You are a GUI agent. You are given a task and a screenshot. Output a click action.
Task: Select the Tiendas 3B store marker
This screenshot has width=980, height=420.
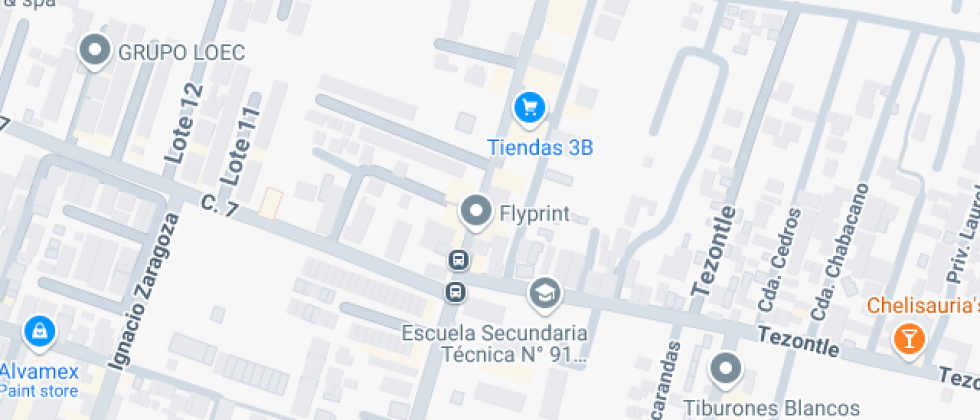click(x=530, y=109)
